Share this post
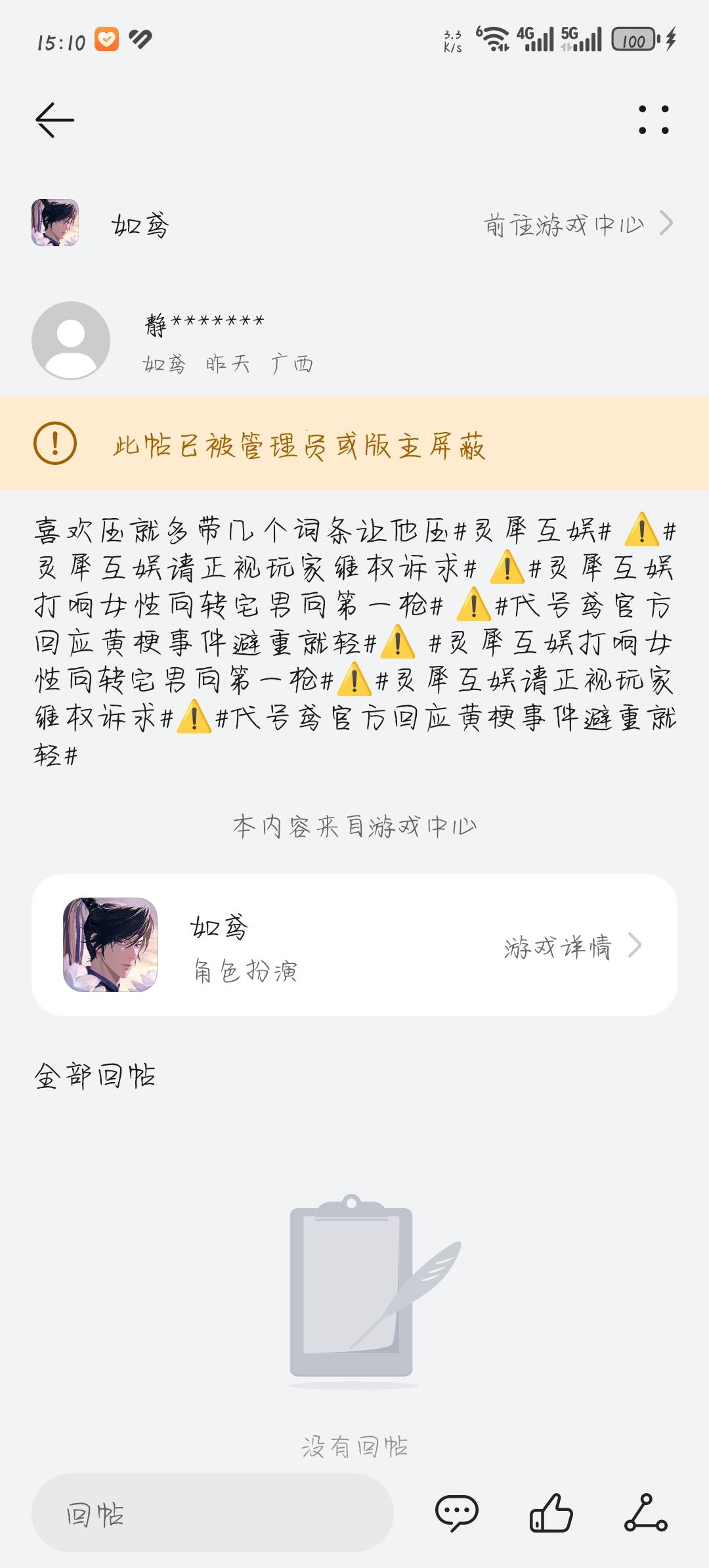709x1568 pixels. pyautogui.click(x=645, y=1512)
